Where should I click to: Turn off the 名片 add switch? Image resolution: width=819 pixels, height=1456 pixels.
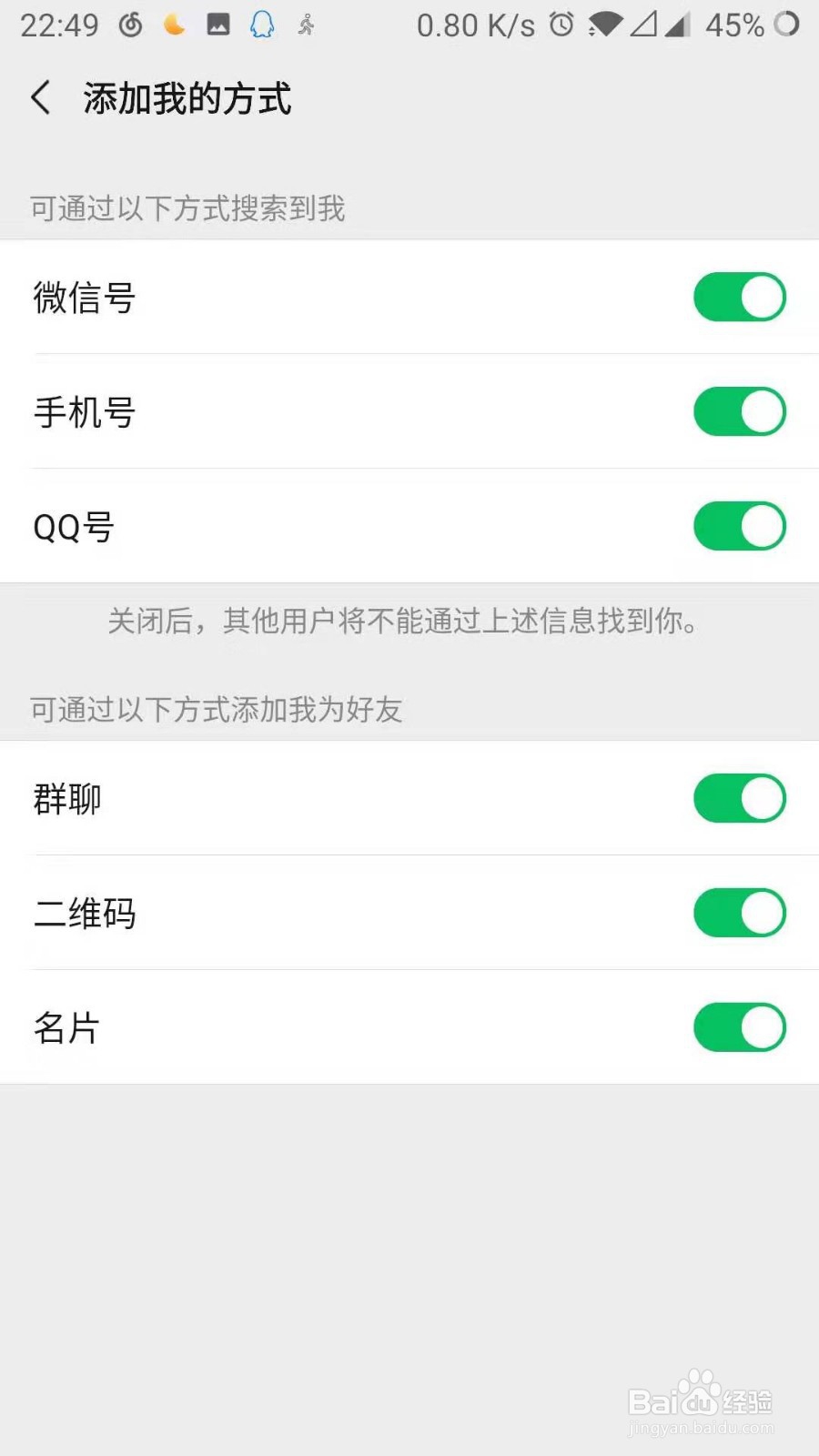click(x=740, y=1027)
